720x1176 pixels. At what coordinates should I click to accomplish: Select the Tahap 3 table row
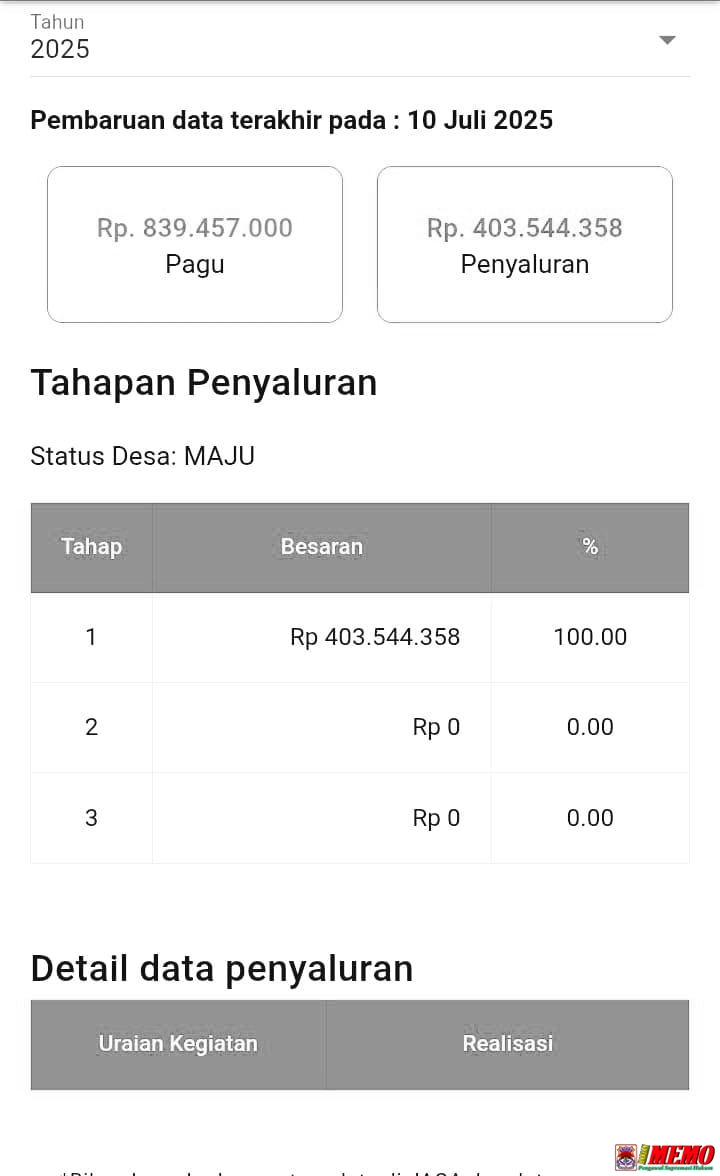[x=361, y=818]
